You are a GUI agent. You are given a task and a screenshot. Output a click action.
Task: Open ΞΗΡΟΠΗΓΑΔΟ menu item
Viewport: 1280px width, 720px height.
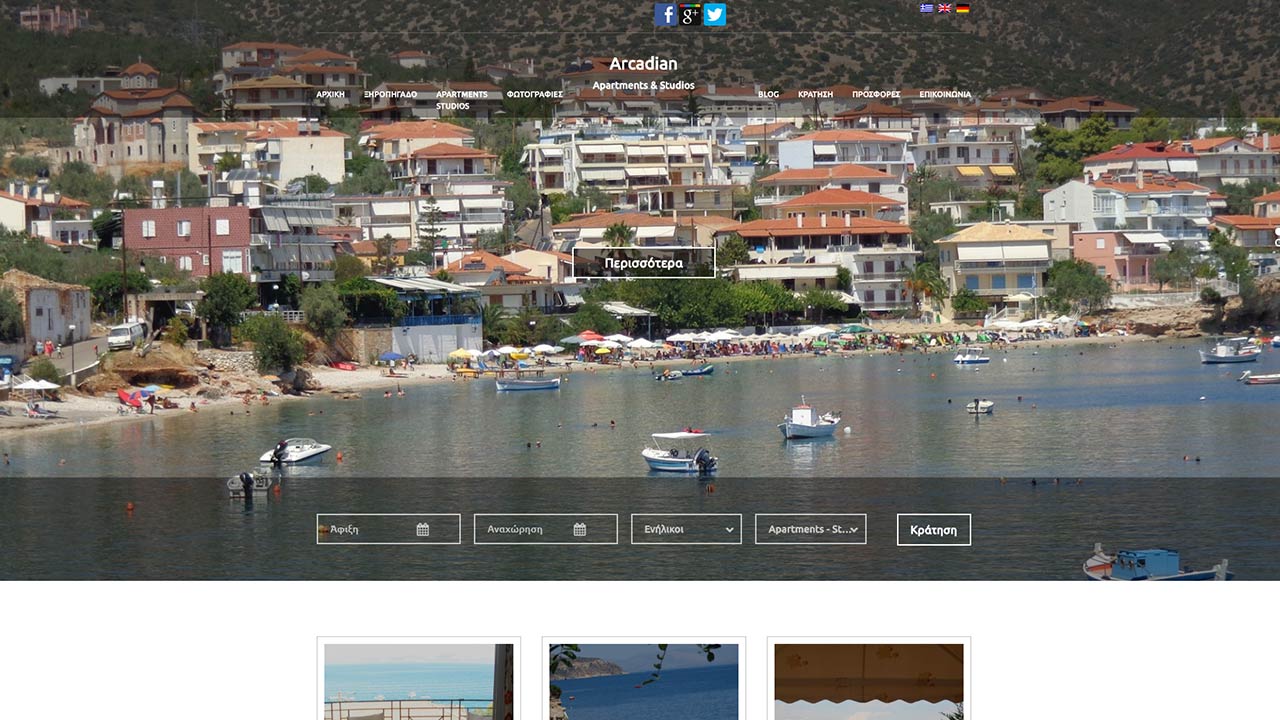coord(390,94)
